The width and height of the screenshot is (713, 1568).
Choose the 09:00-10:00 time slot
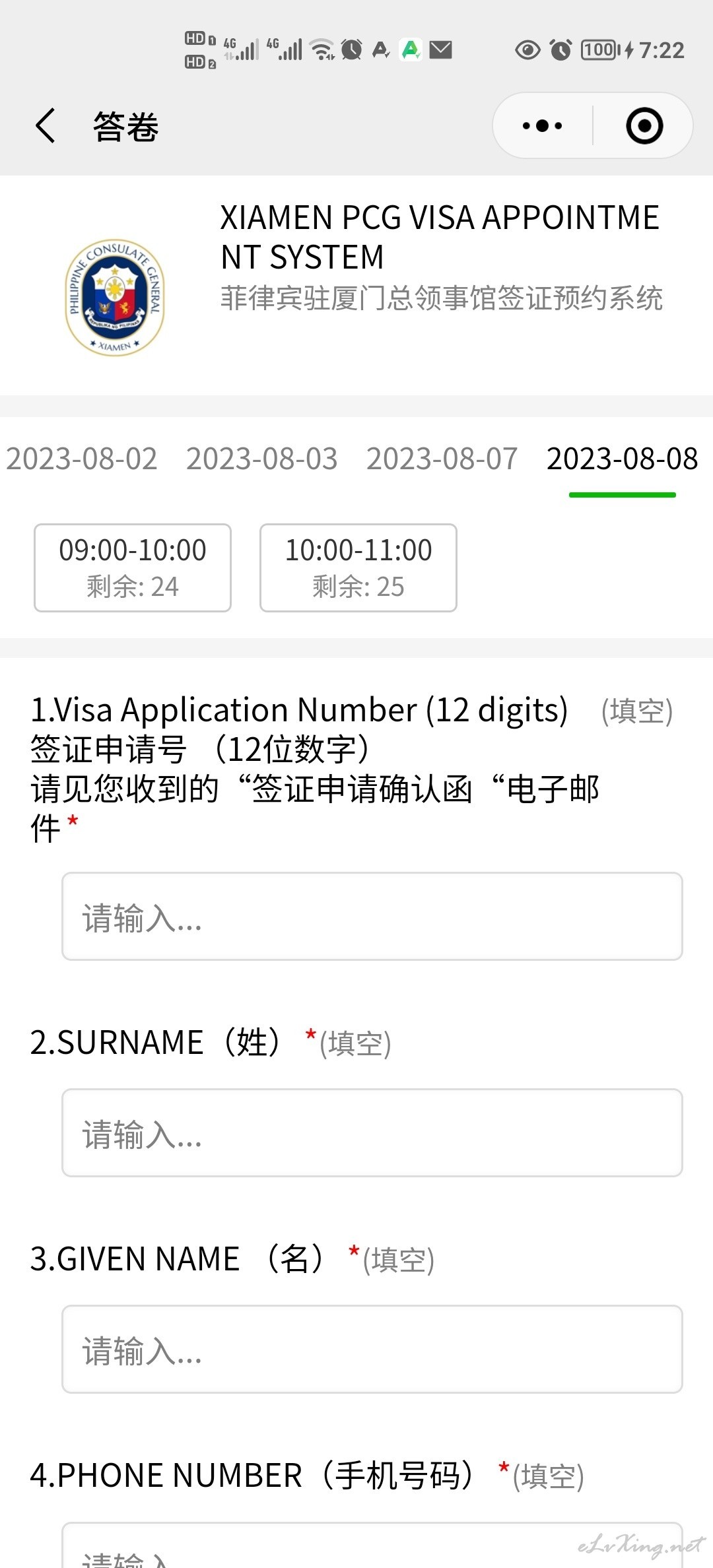[x=133, y=568]
